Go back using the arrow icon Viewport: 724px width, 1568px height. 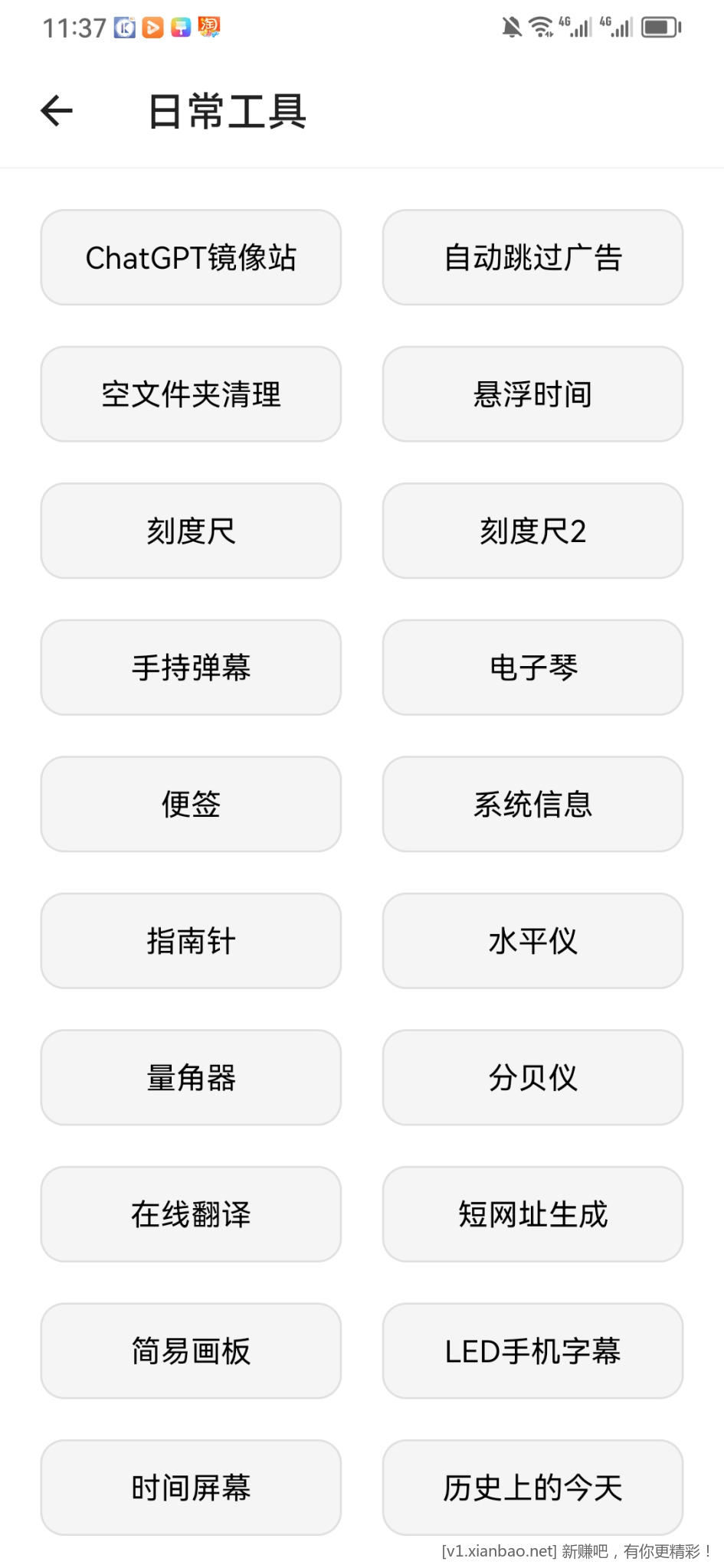tap(57, 111)
